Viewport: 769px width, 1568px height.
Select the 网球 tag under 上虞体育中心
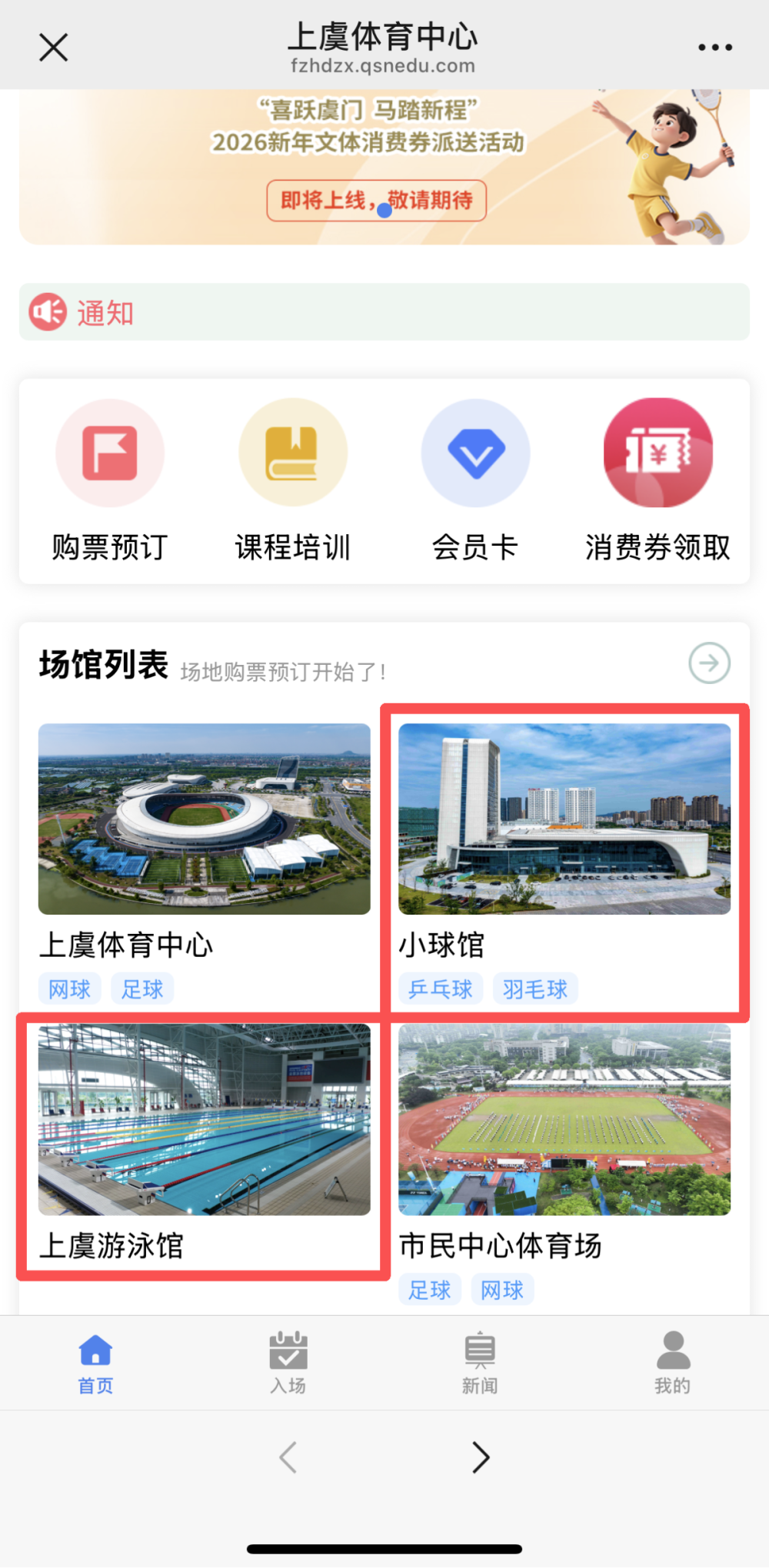click(x=69, y=988)
